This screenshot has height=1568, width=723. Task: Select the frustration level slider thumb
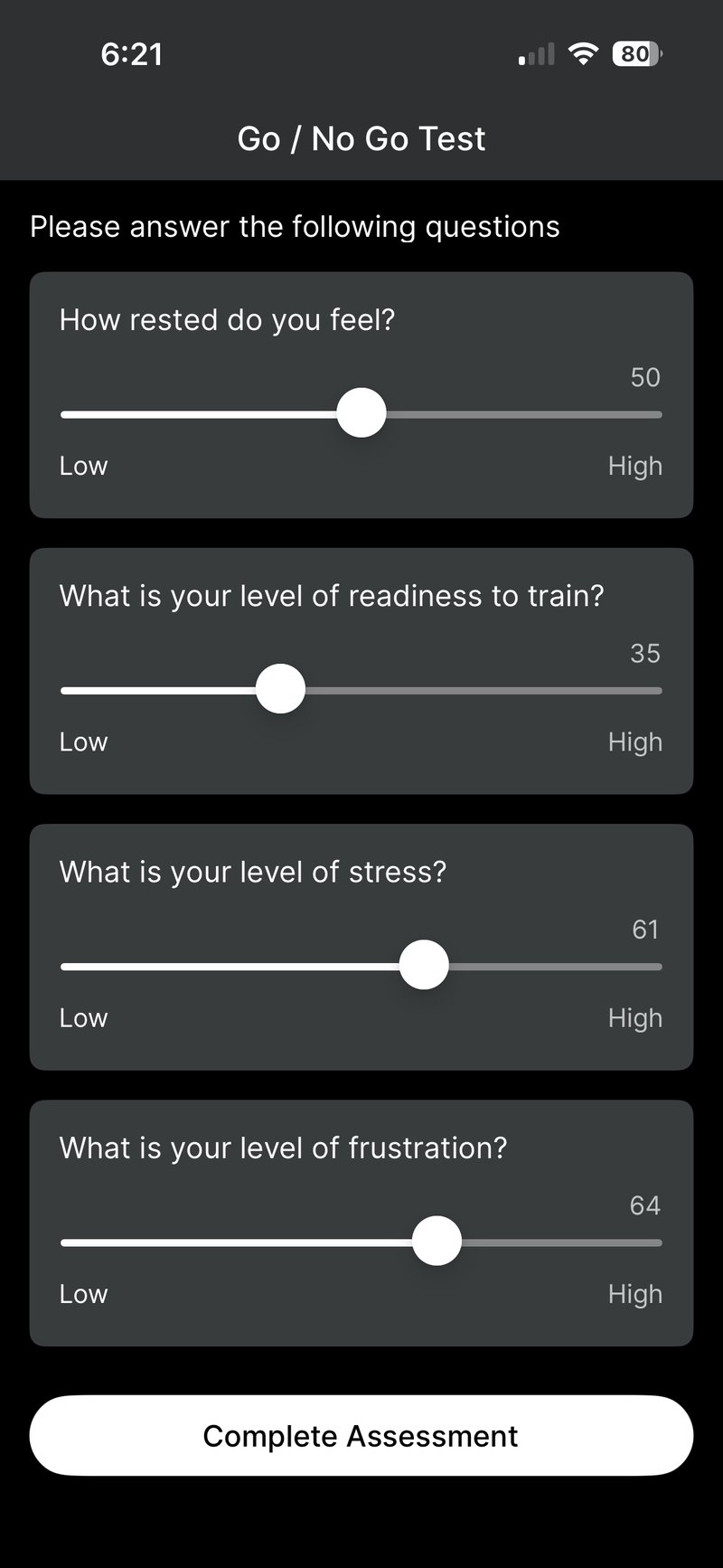point(437,1241)
